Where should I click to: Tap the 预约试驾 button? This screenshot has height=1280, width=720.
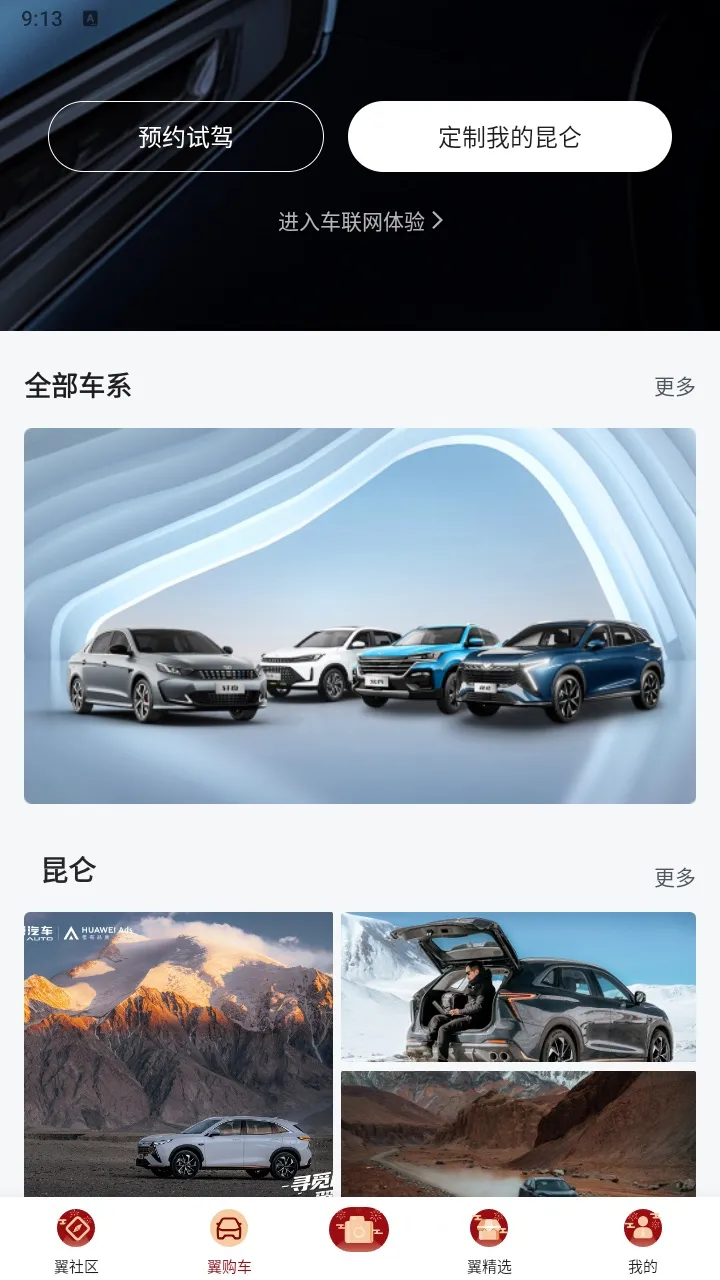[185, 136]
